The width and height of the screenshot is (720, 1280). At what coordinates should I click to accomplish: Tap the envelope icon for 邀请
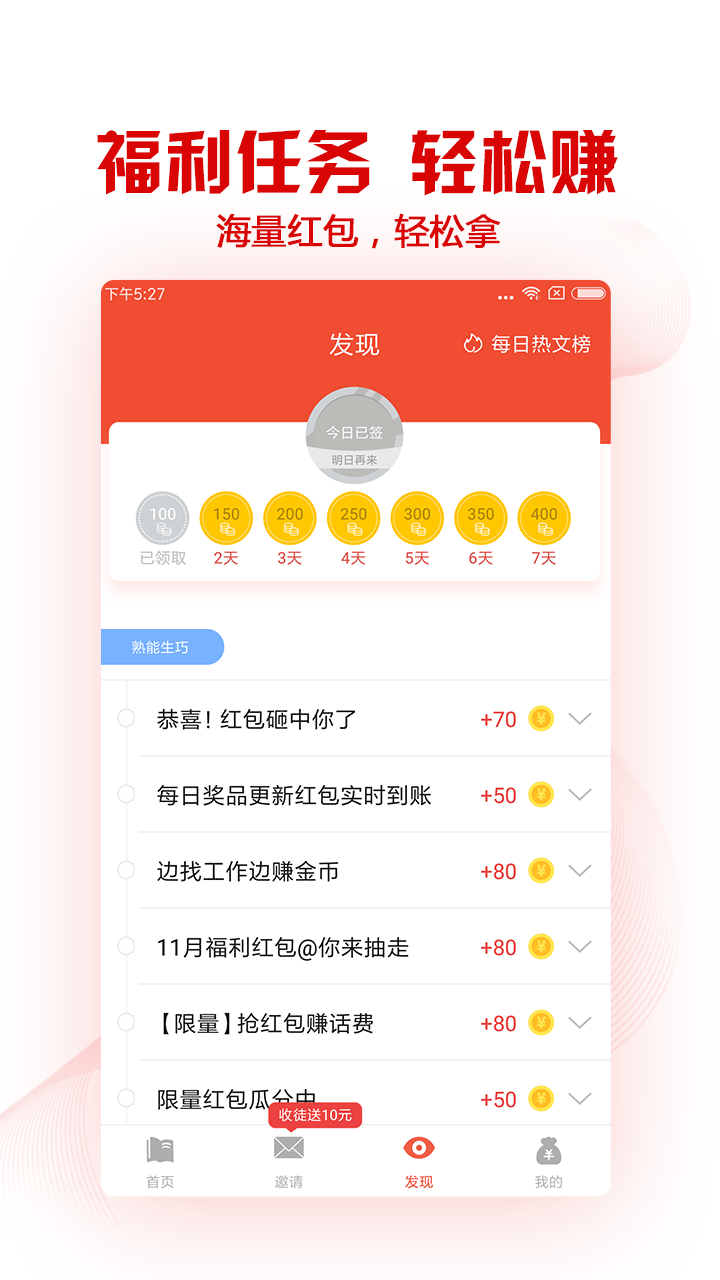click(x=289, y=1148)
